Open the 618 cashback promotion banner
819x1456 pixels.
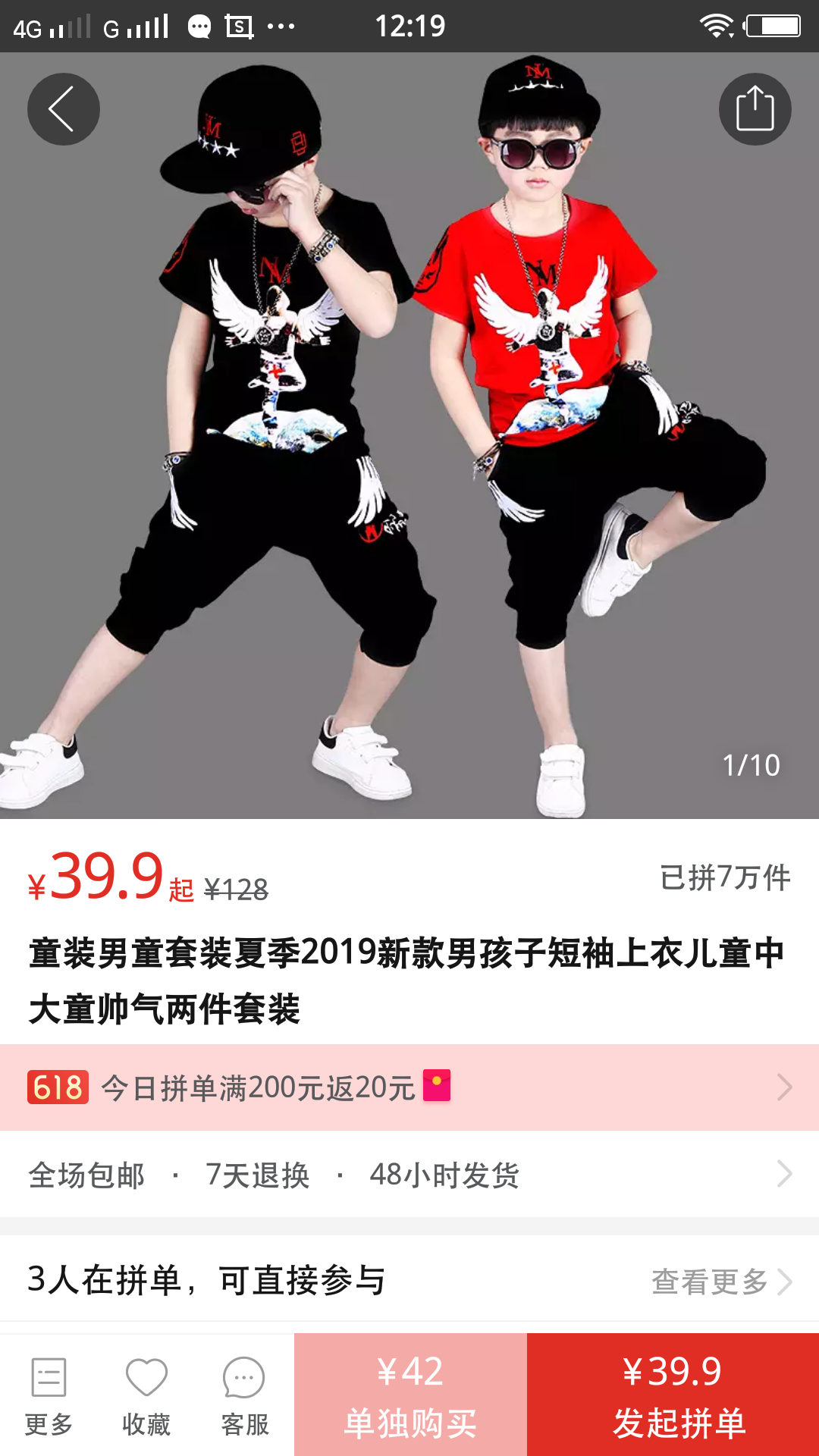tap(409, 1087)
